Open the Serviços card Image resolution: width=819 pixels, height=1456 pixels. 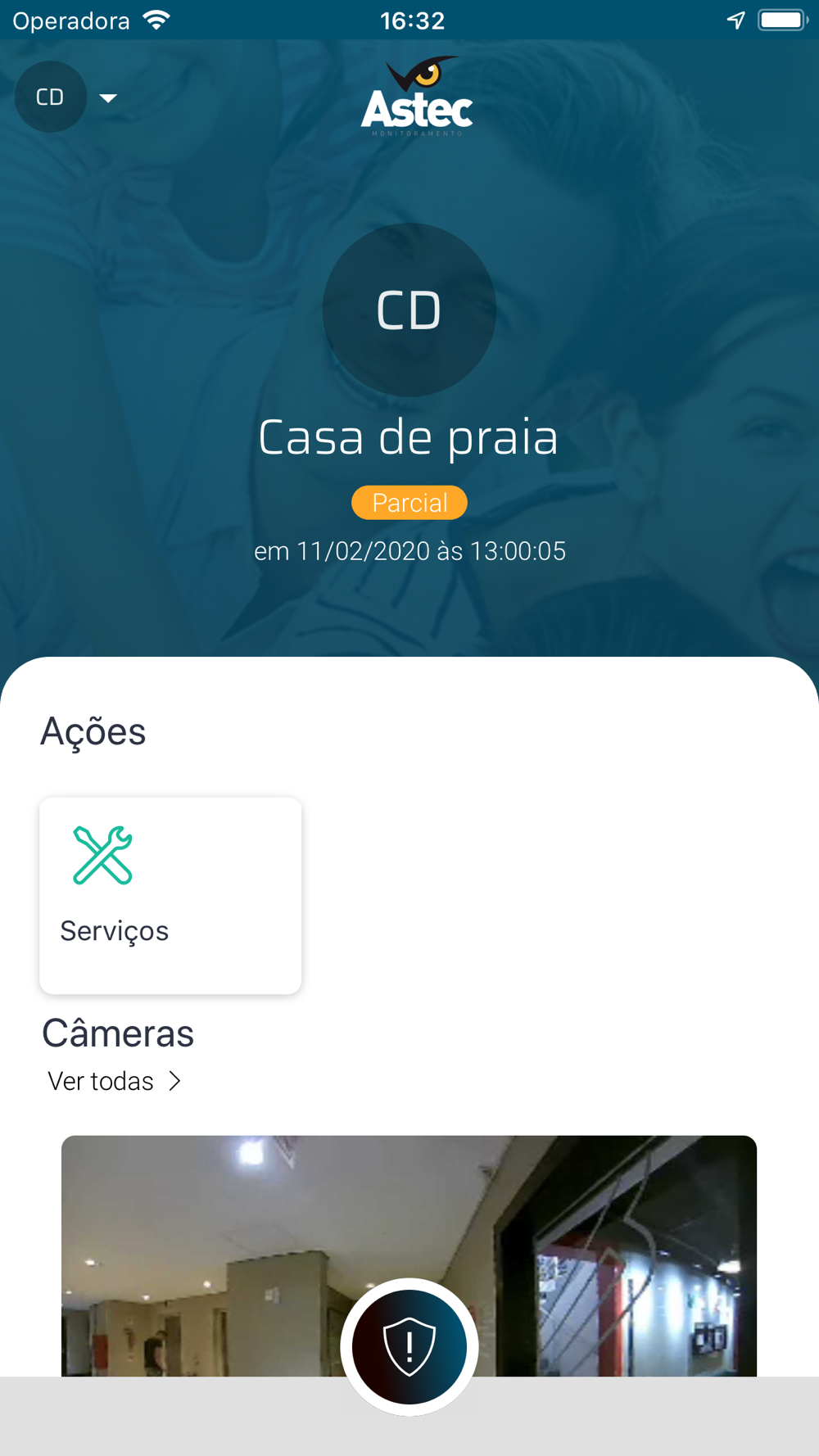pos(170,895)
